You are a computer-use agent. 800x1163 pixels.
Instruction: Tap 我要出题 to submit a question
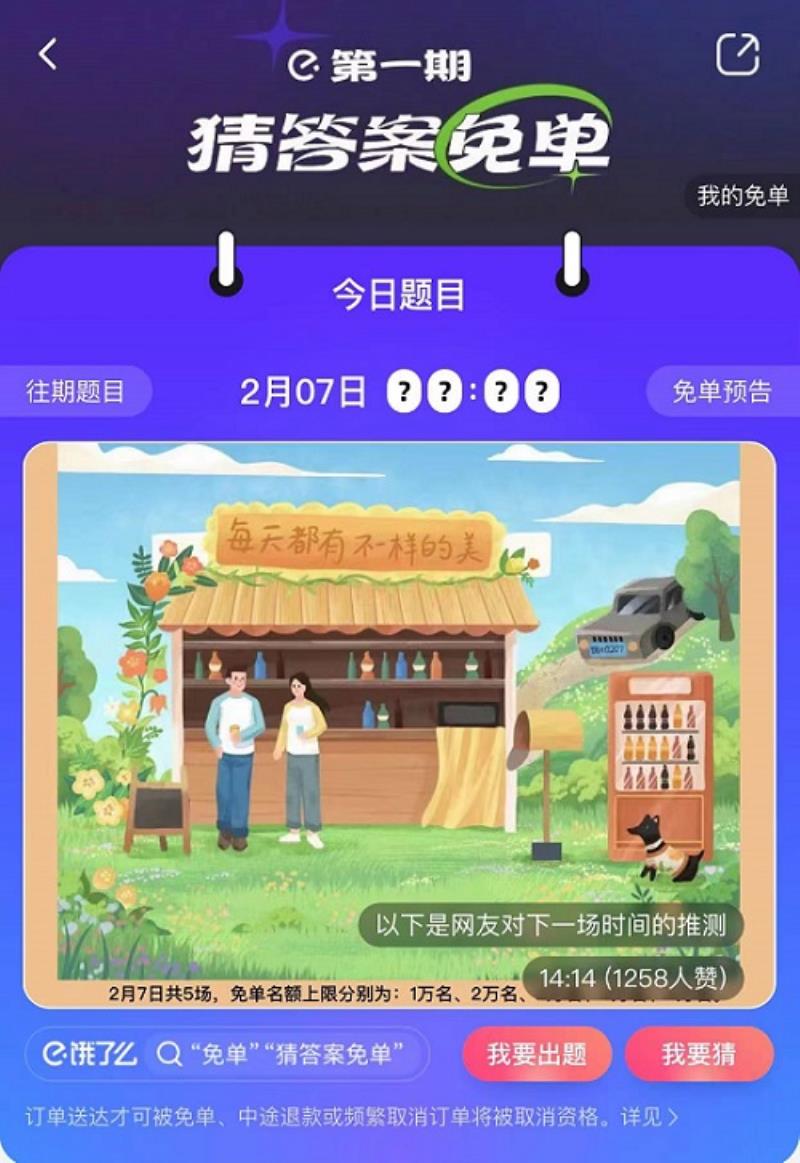[x=536, y=1054]
